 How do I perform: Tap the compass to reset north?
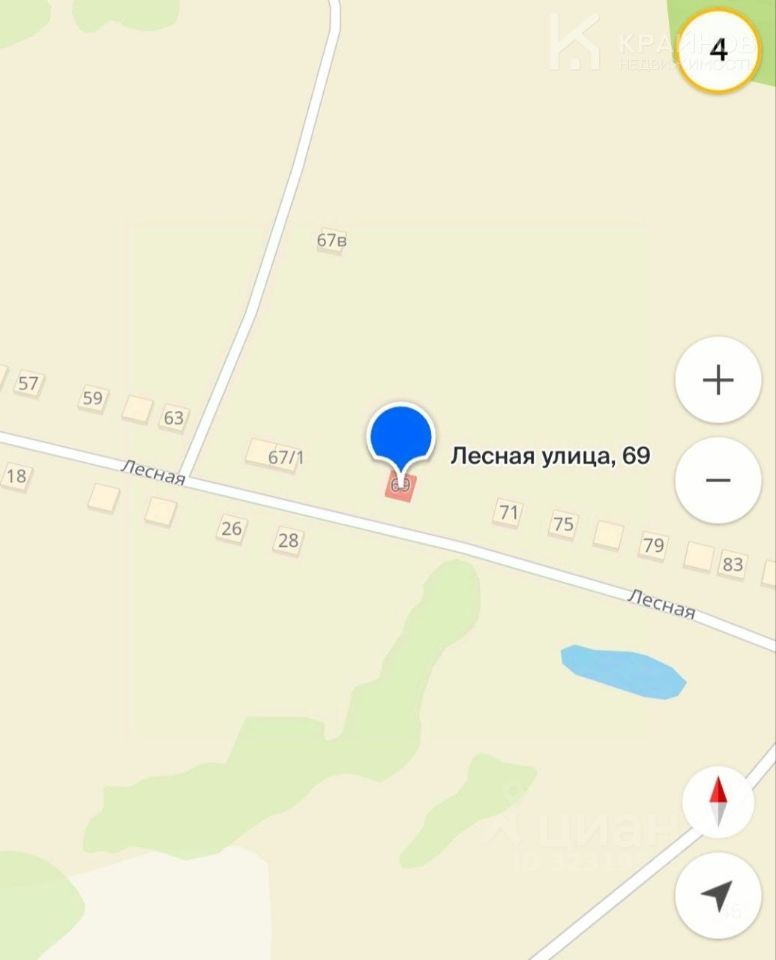point(718,803)
